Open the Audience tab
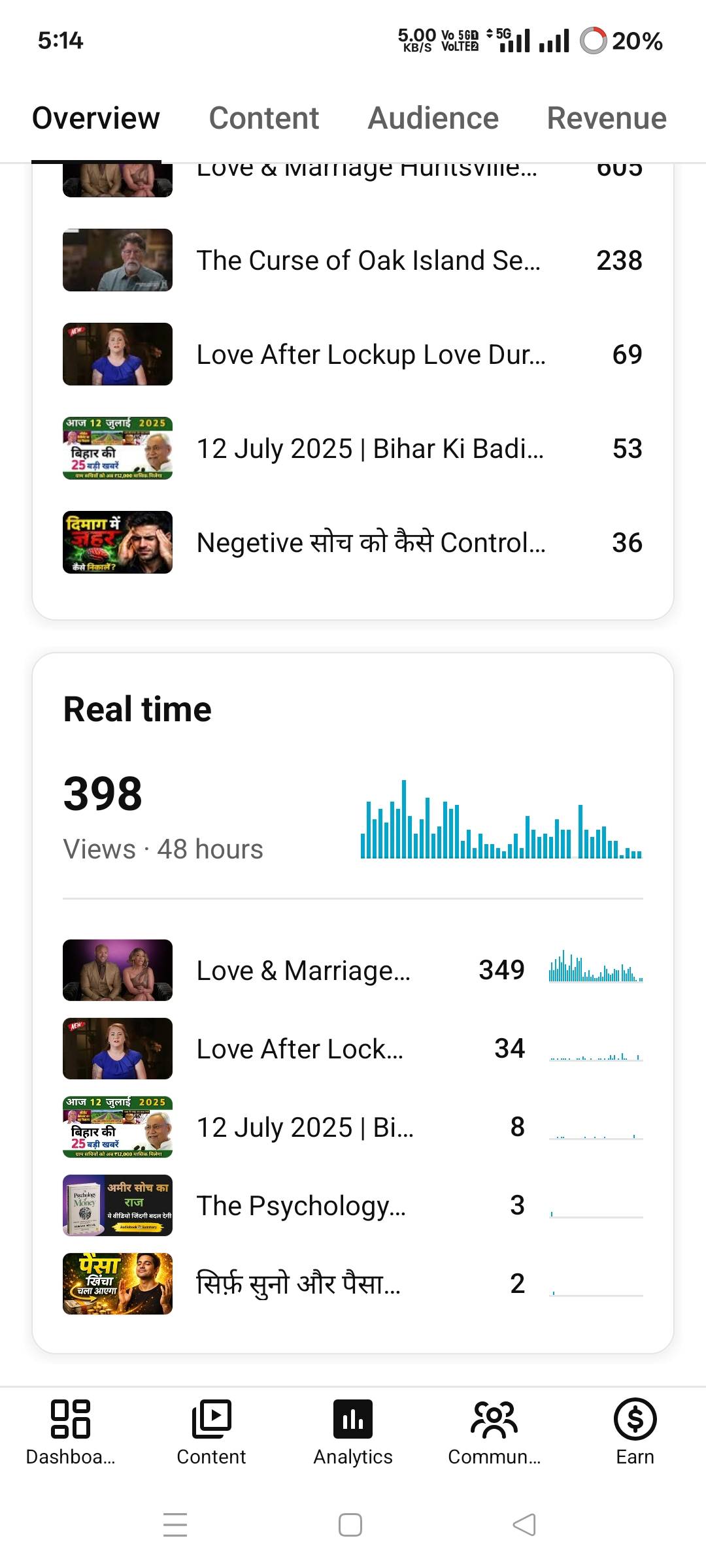Screen dimensions: 706x1568 [433, 118]
